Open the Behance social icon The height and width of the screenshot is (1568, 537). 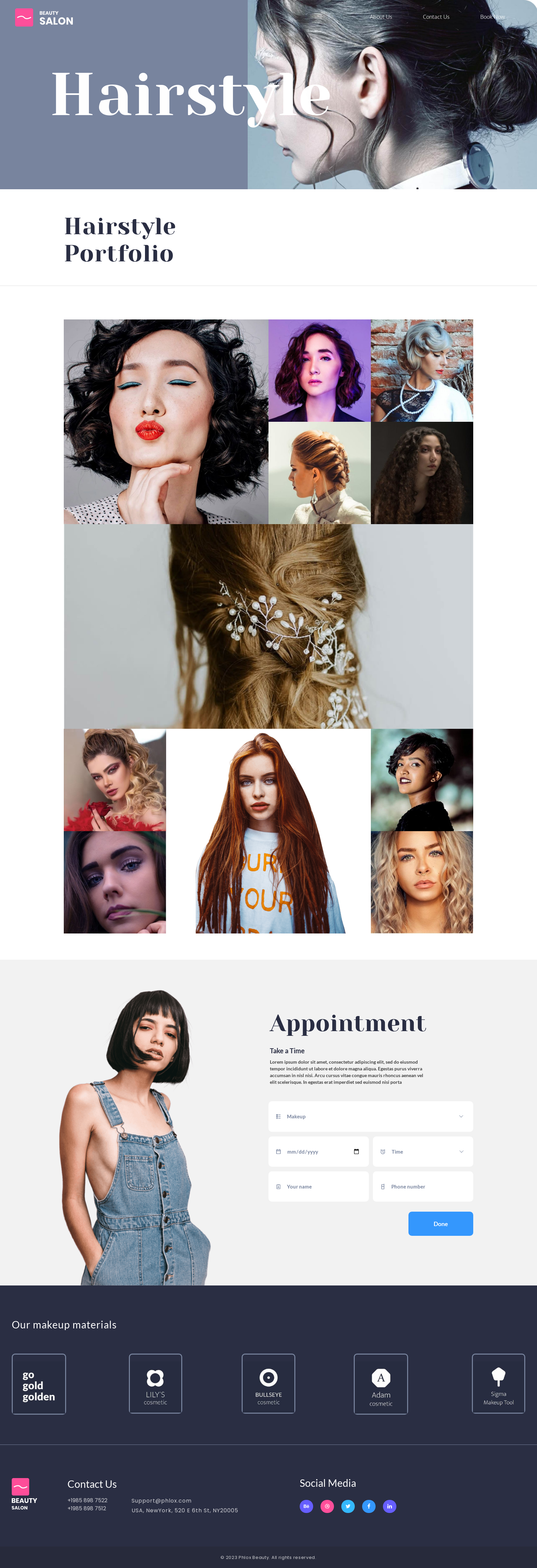tap(306, 1506)
